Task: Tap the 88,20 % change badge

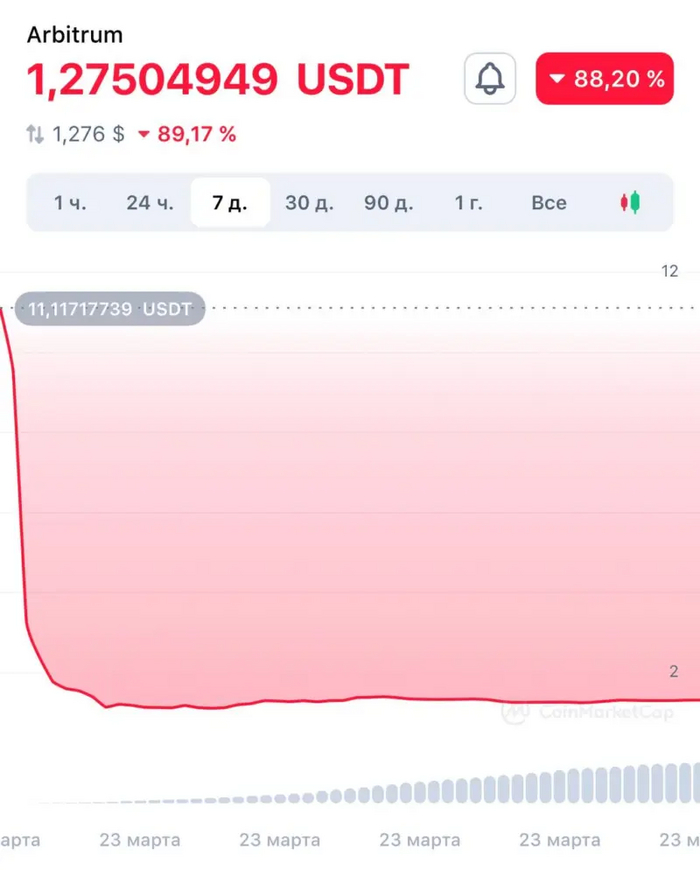Action: tap(605, 79)
